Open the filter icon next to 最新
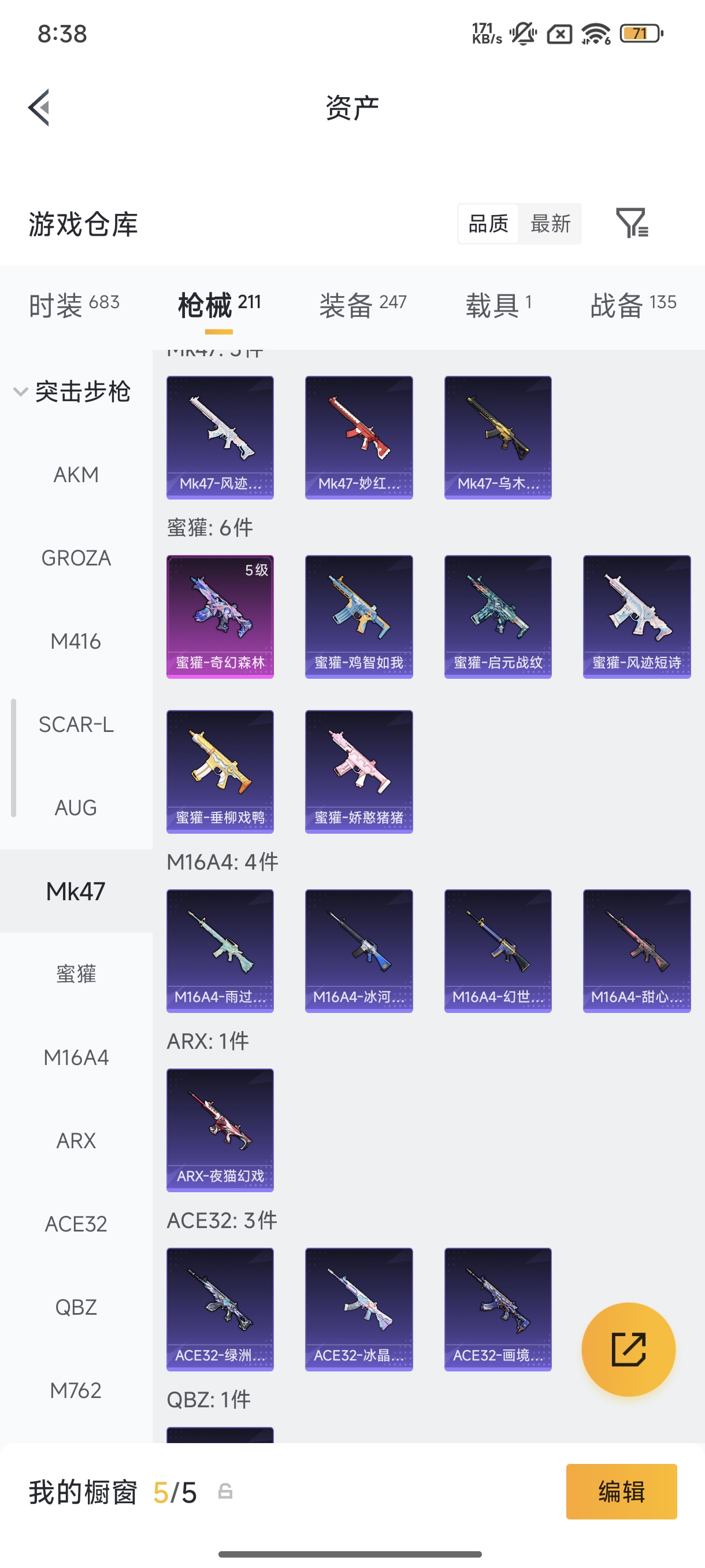The image size is (705, 1568). 632,223
